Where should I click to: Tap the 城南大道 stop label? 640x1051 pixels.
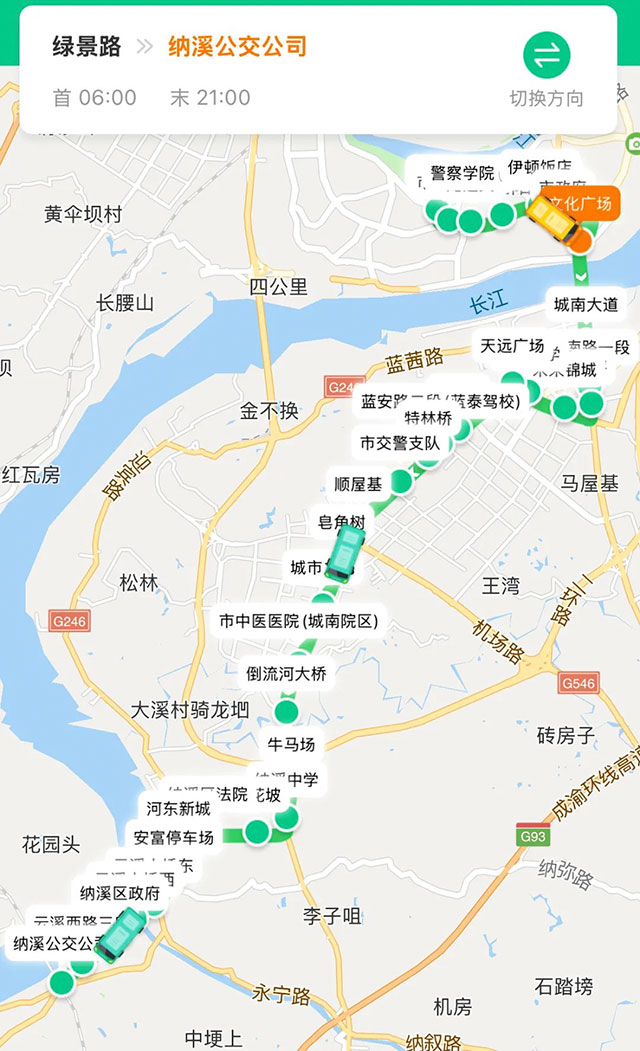(x=586, y=304)
